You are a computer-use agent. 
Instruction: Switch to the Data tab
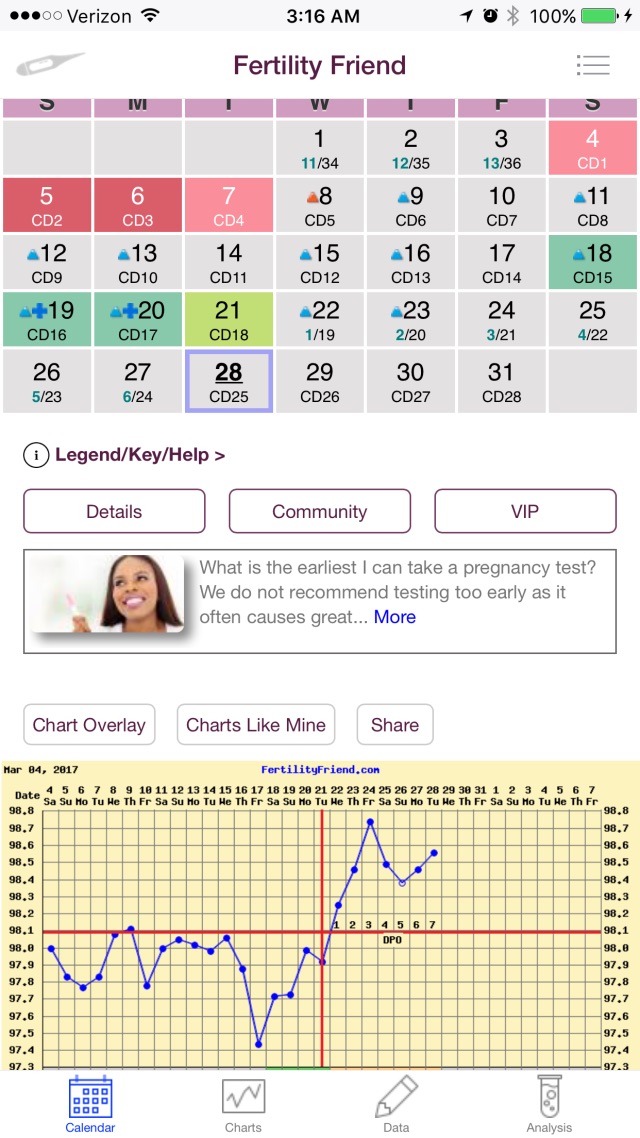coord(396,1105)
